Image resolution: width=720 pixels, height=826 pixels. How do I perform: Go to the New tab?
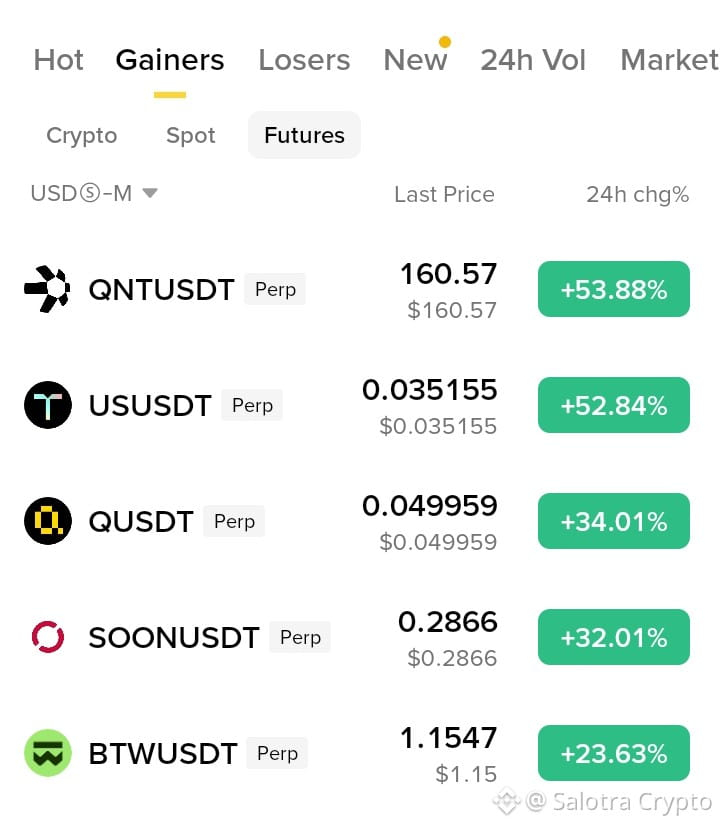[416, 60]
